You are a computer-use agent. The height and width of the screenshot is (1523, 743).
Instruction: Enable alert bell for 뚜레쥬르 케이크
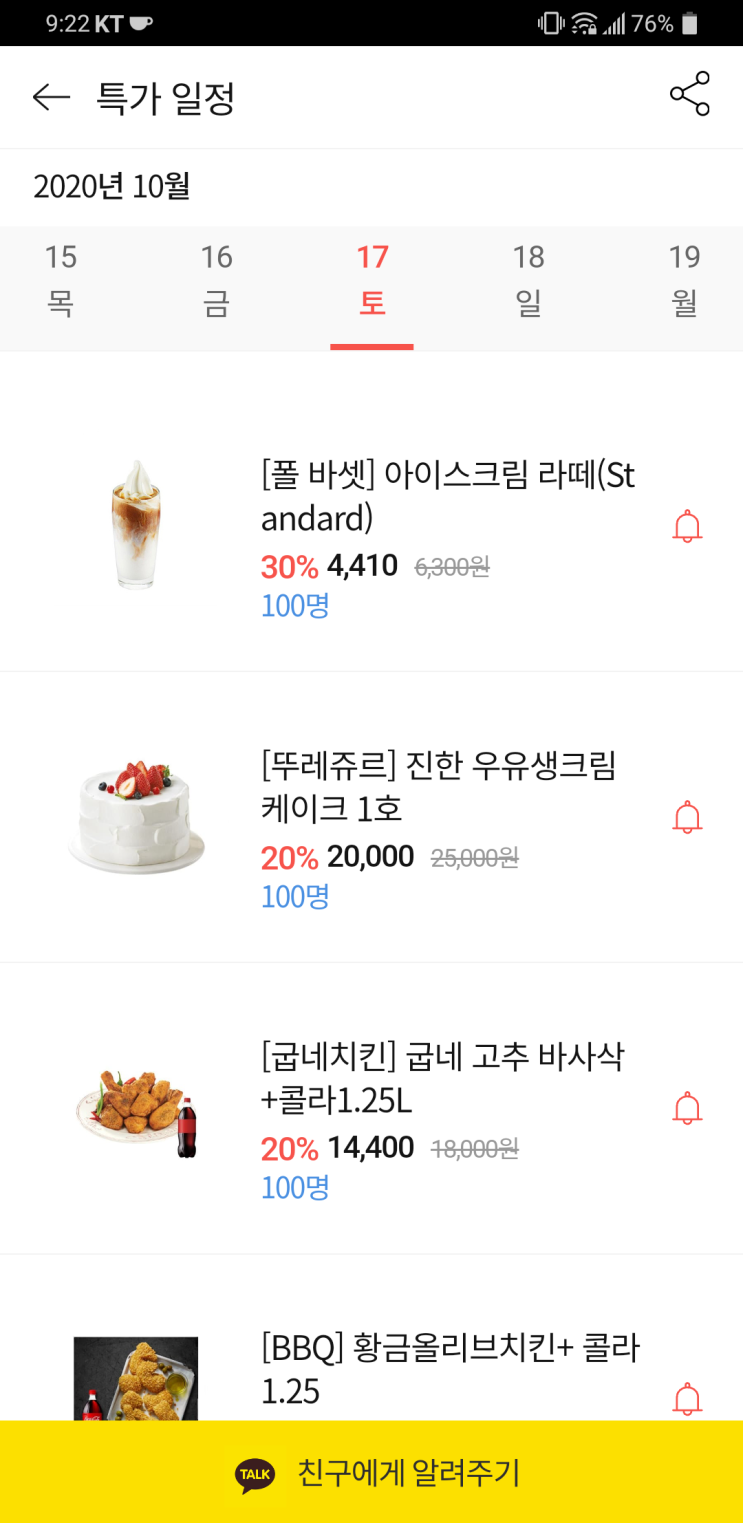pyautogui.click(x=687, y=817)
